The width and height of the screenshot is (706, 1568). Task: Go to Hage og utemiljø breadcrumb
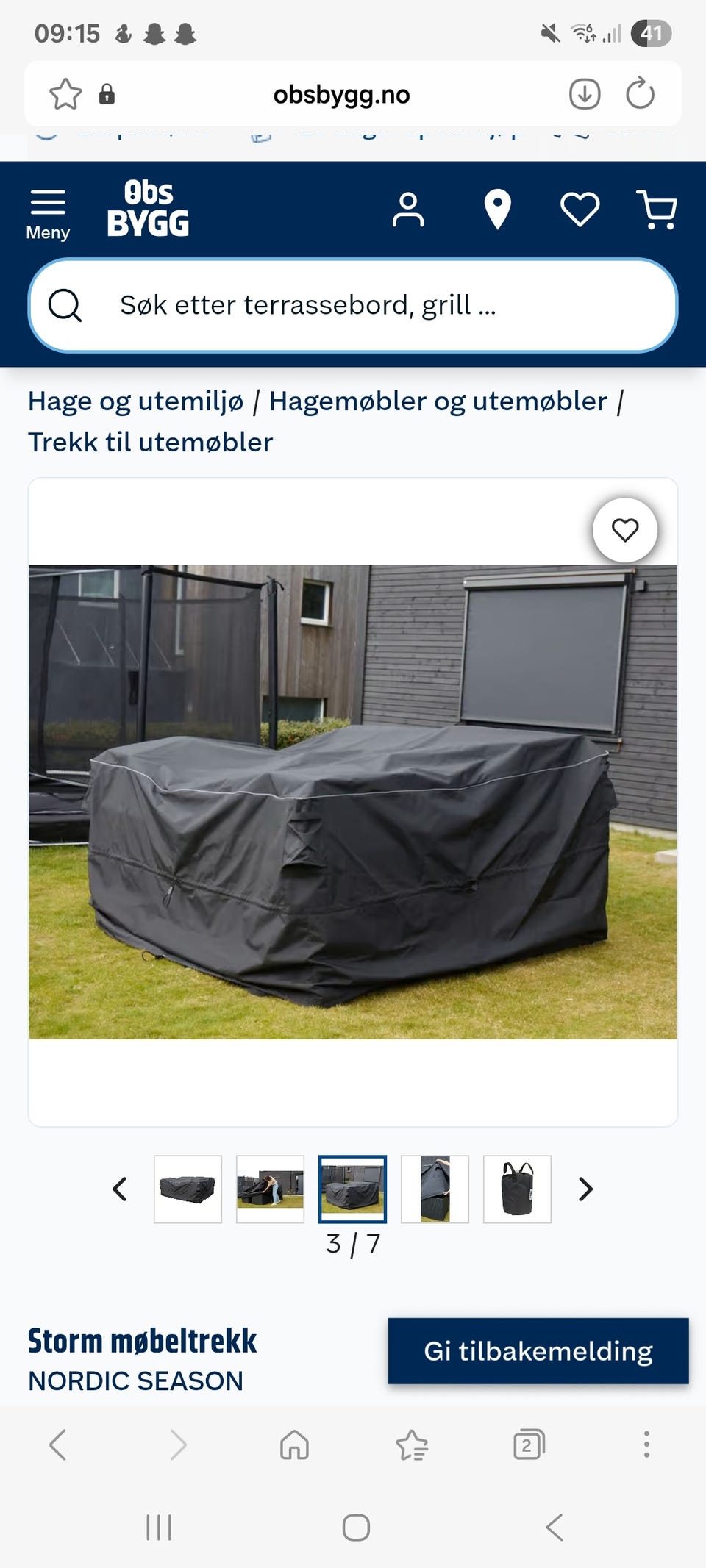(135, 401)
